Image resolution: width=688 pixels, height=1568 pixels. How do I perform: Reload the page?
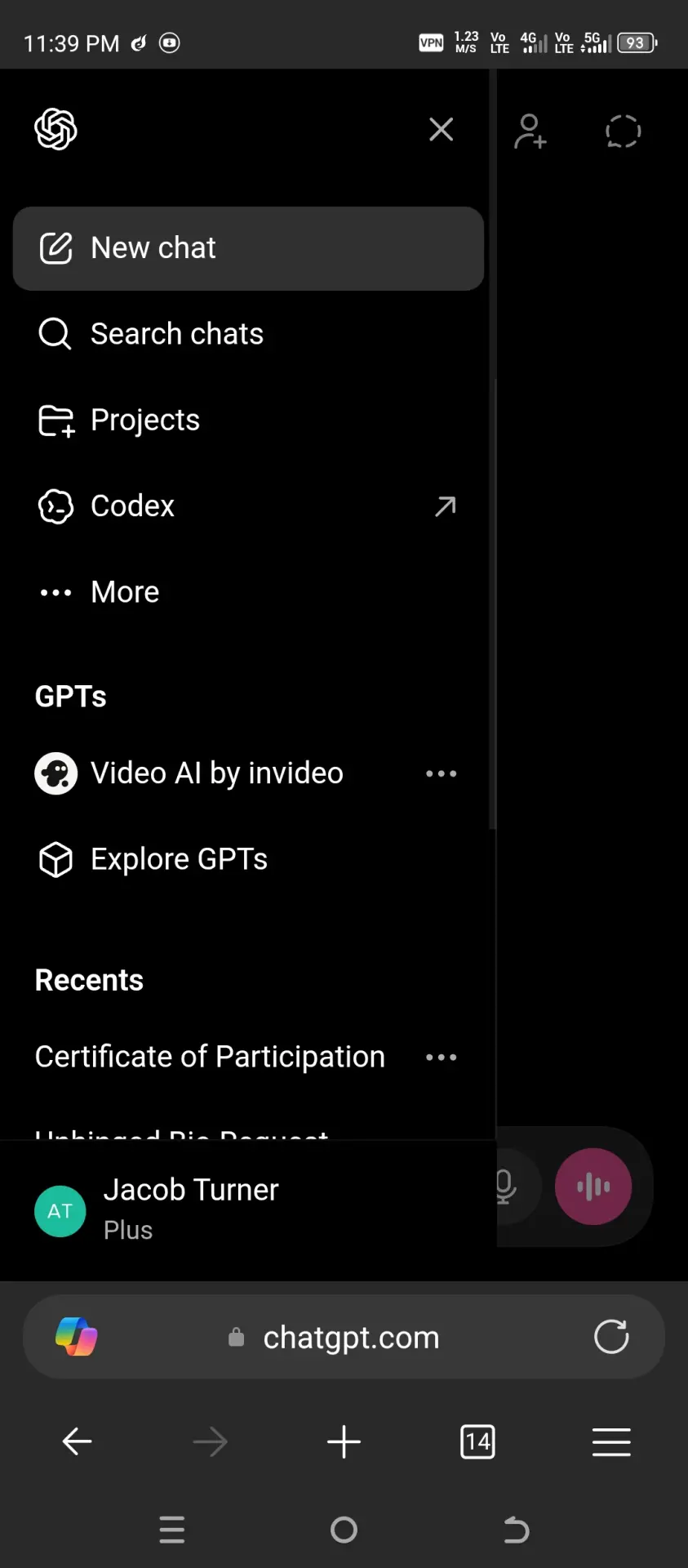[611, 1337]
